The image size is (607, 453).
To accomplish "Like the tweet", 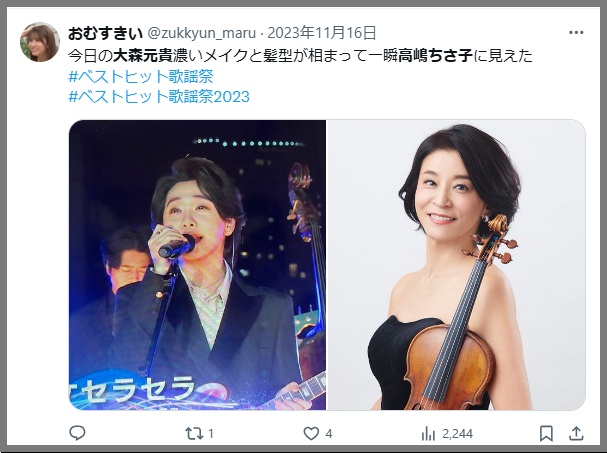I will pyautogui.click(x=311, y=433).
